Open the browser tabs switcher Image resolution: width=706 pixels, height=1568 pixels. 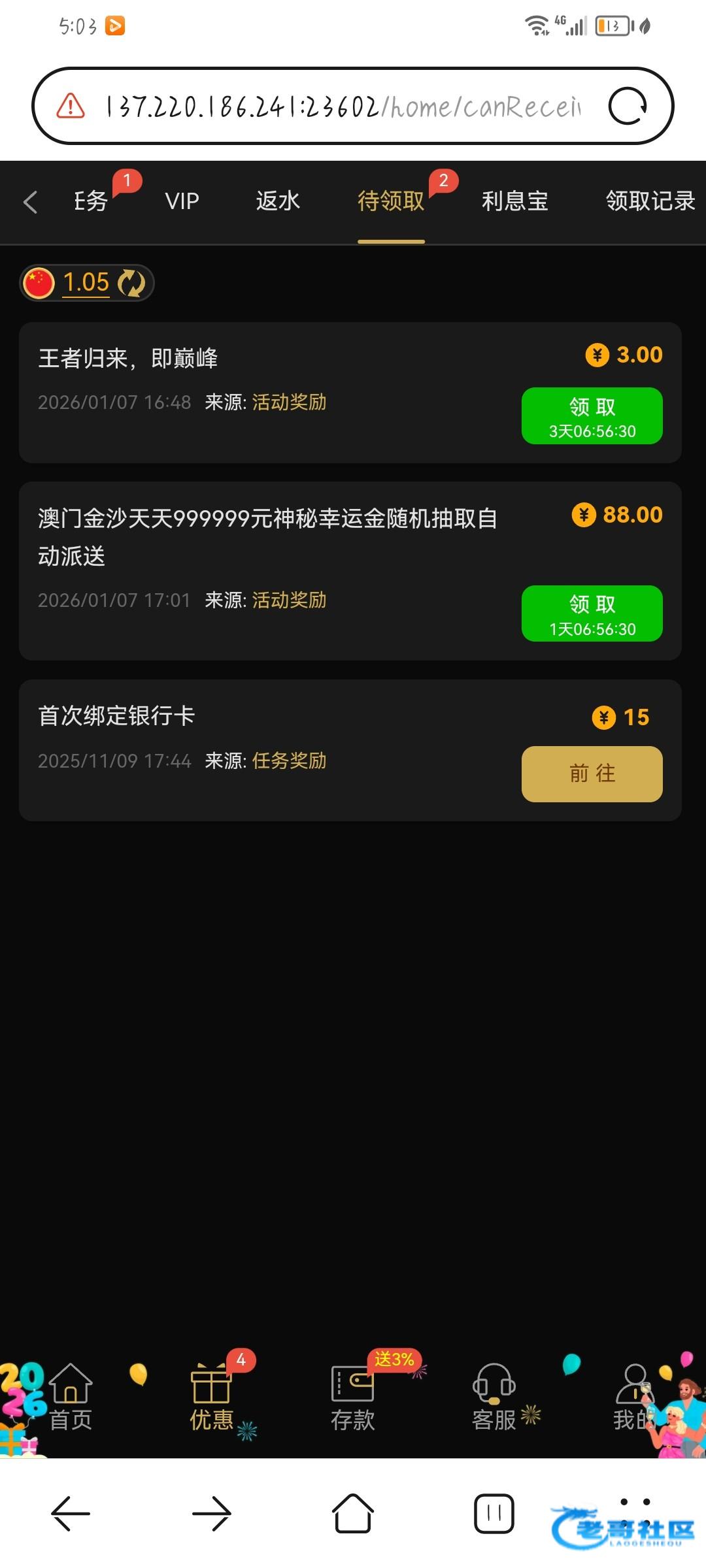[x=494, y=1513]
